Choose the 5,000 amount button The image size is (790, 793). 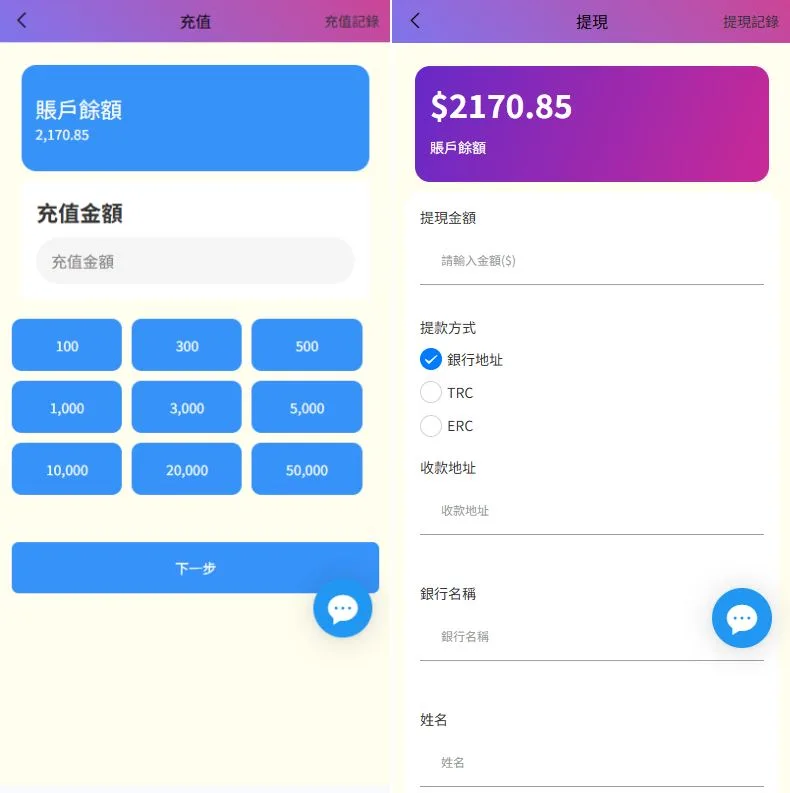click(x=307, y=408)
